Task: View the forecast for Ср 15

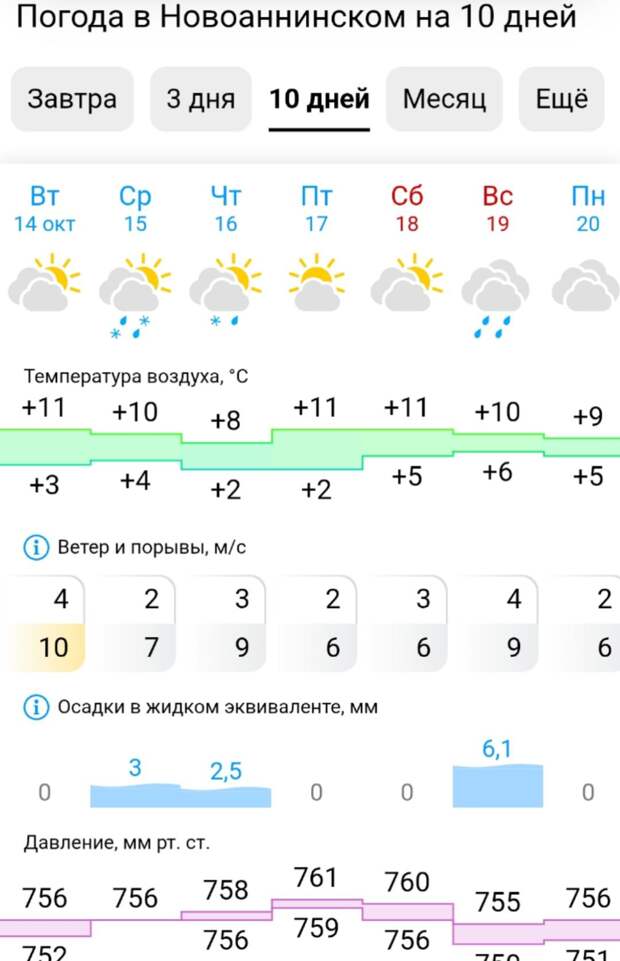Action: click(135, 208)
